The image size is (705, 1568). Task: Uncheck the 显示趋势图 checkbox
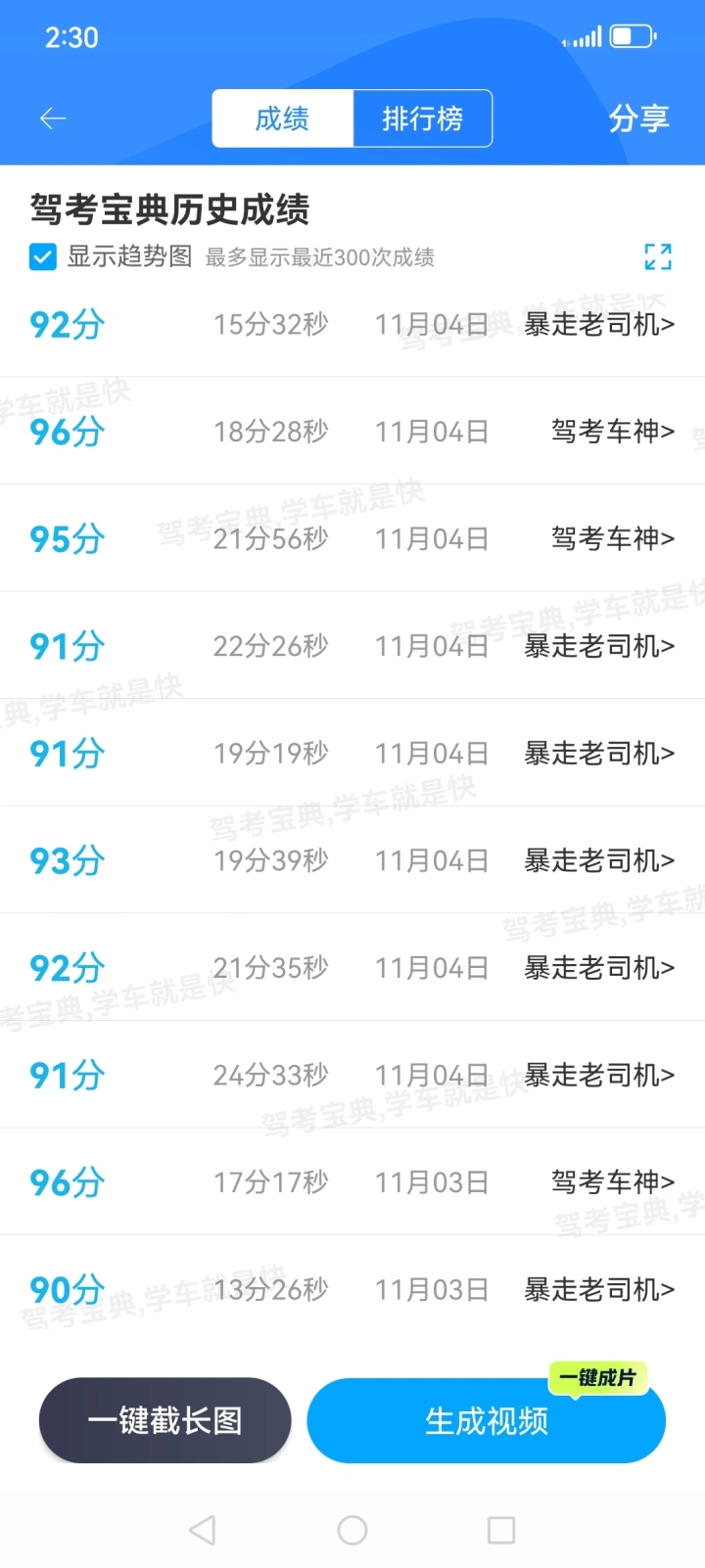43,257
